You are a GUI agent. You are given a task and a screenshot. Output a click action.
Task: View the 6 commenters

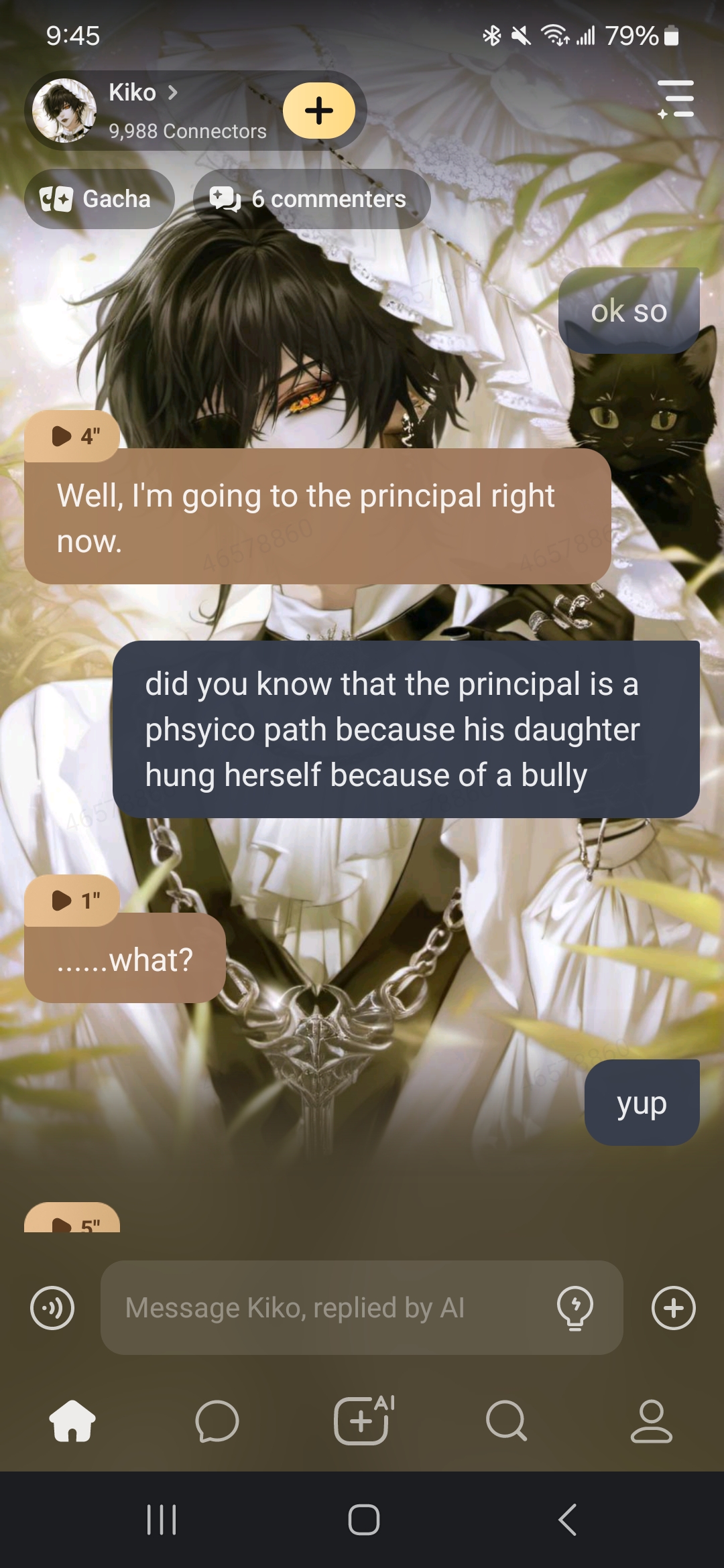tap(312, 199)
